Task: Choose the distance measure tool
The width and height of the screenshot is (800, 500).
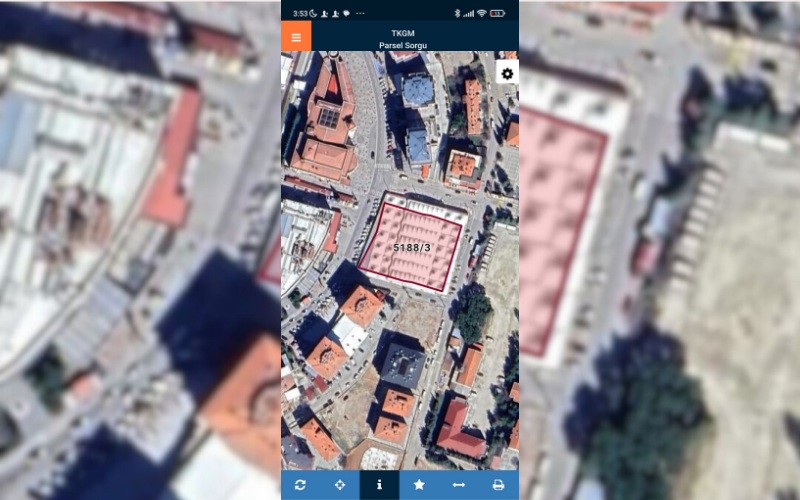Action: [459, 485]
